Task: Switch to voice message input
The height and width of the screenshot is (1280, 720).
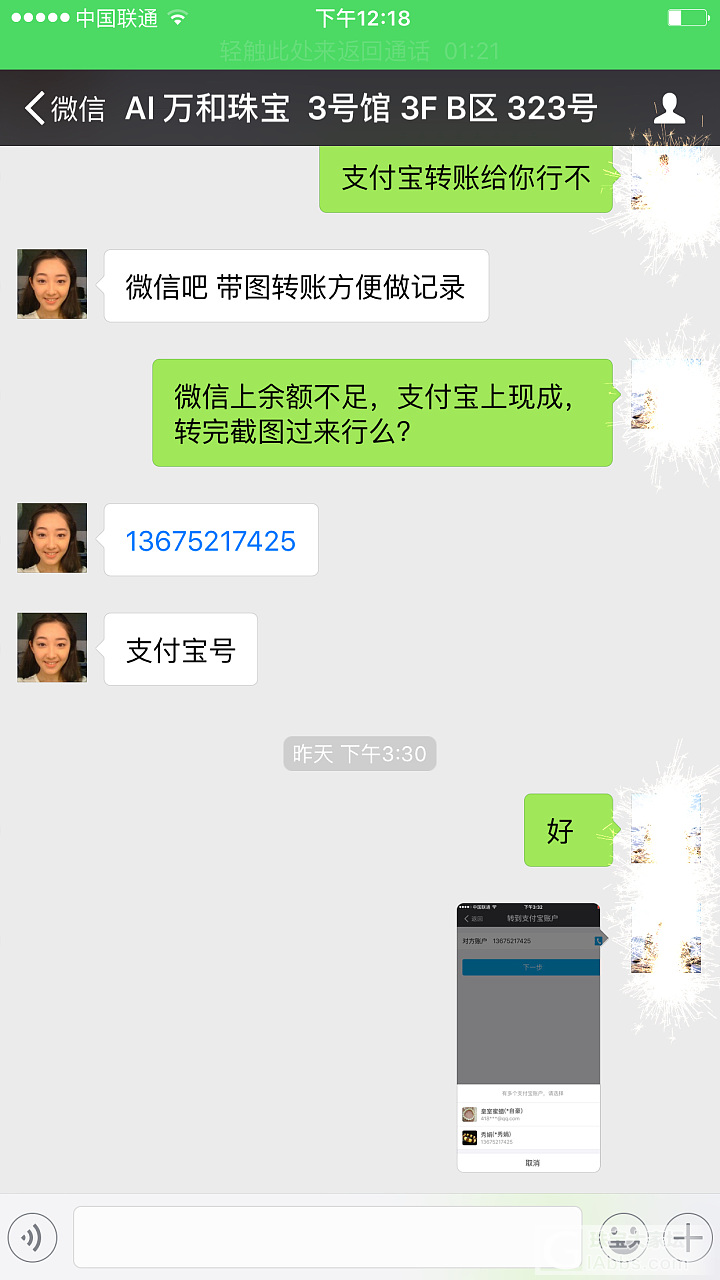Action: [32, 1239]
